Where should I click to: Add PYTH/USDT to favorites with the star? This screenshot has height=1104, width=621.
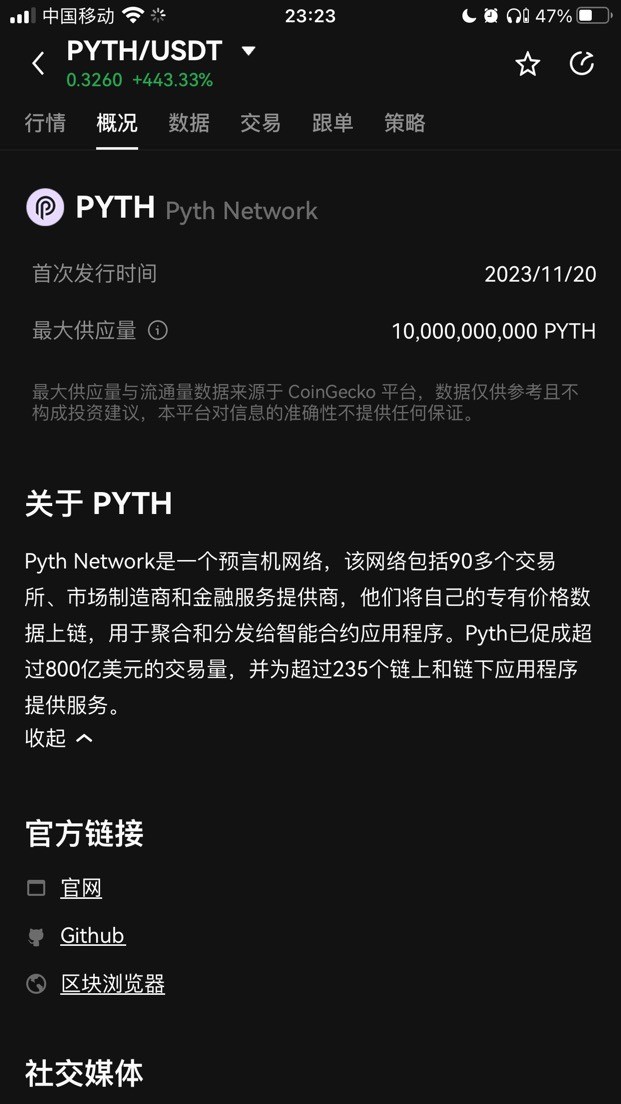527,65
